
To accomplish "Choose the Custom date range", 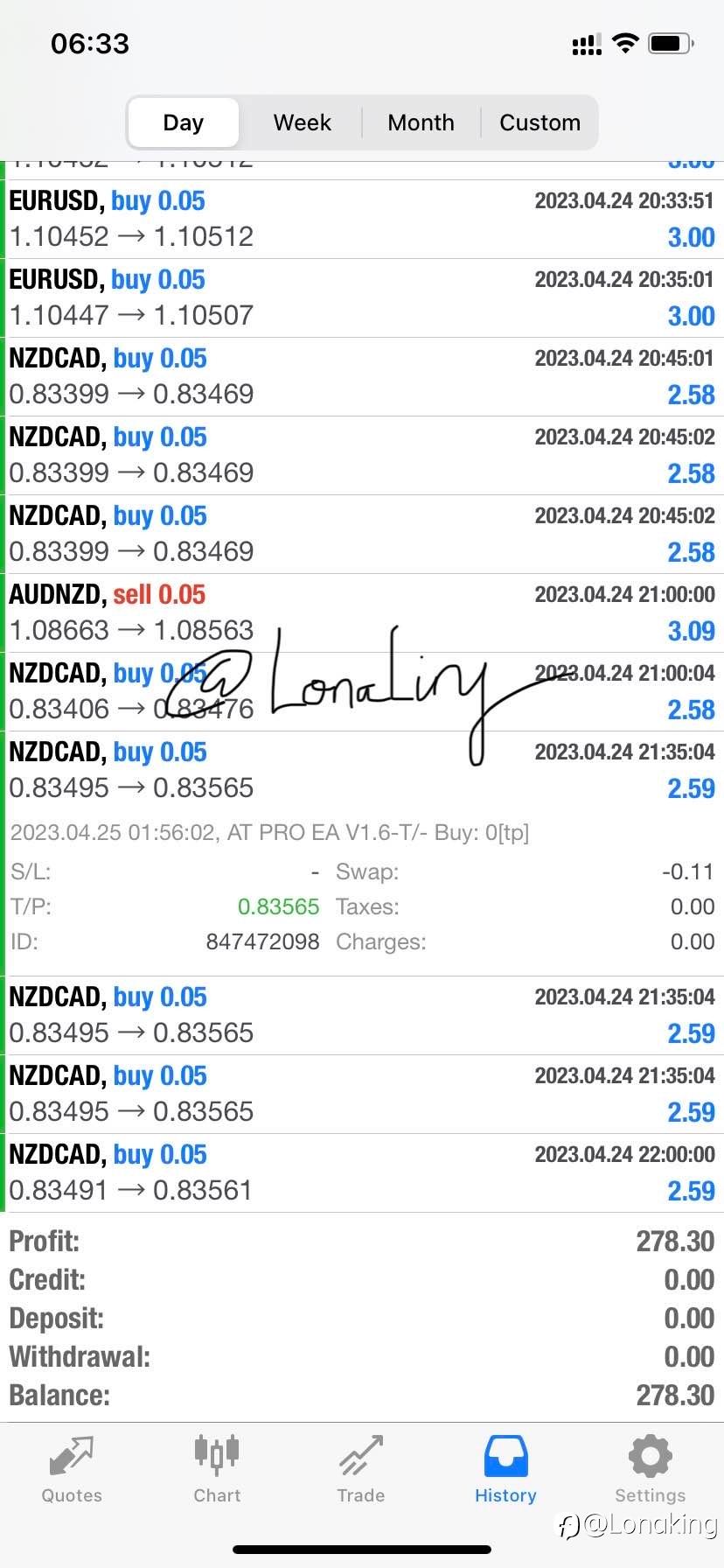I will 540,122.
